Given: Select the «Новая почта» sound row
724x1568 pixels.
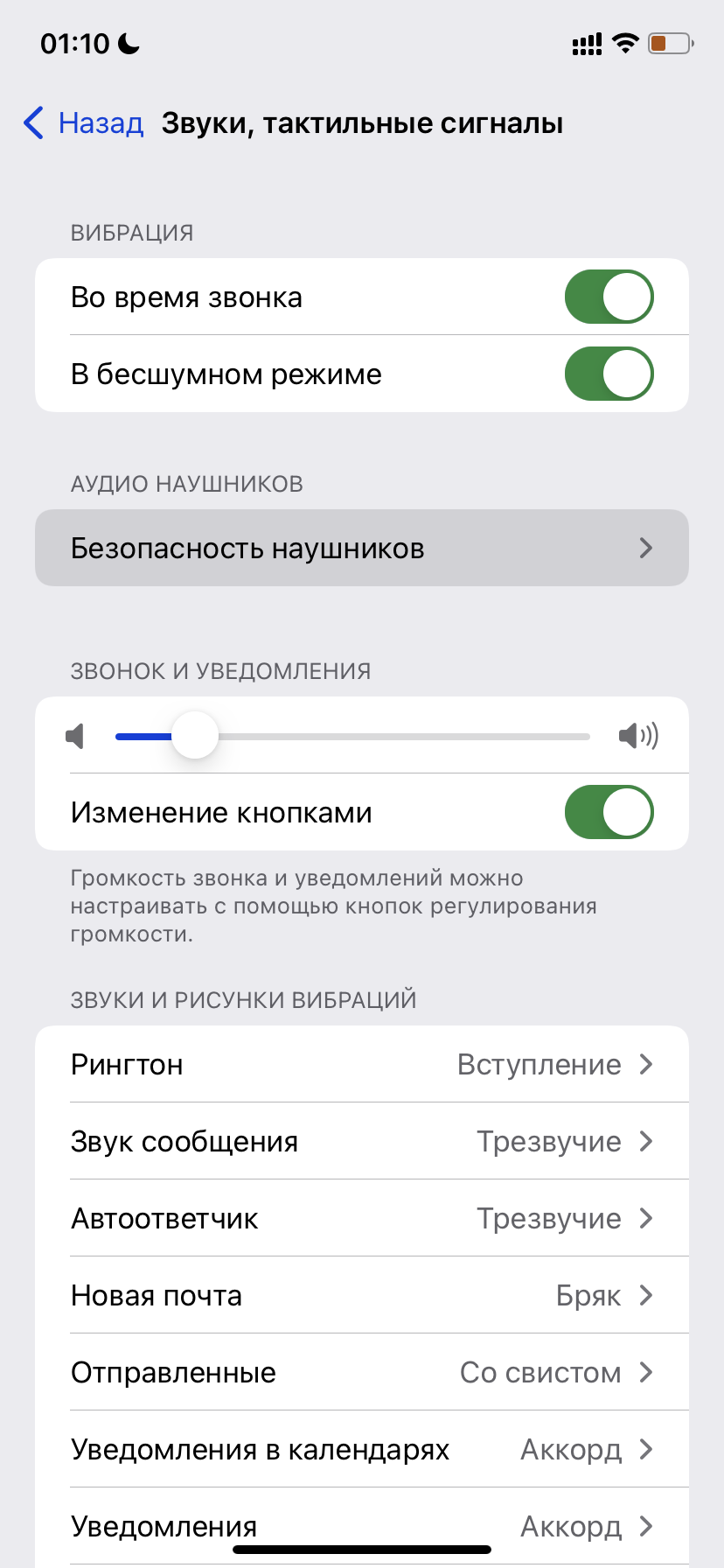Looking at the screenshot, I should coord(362,1295).
